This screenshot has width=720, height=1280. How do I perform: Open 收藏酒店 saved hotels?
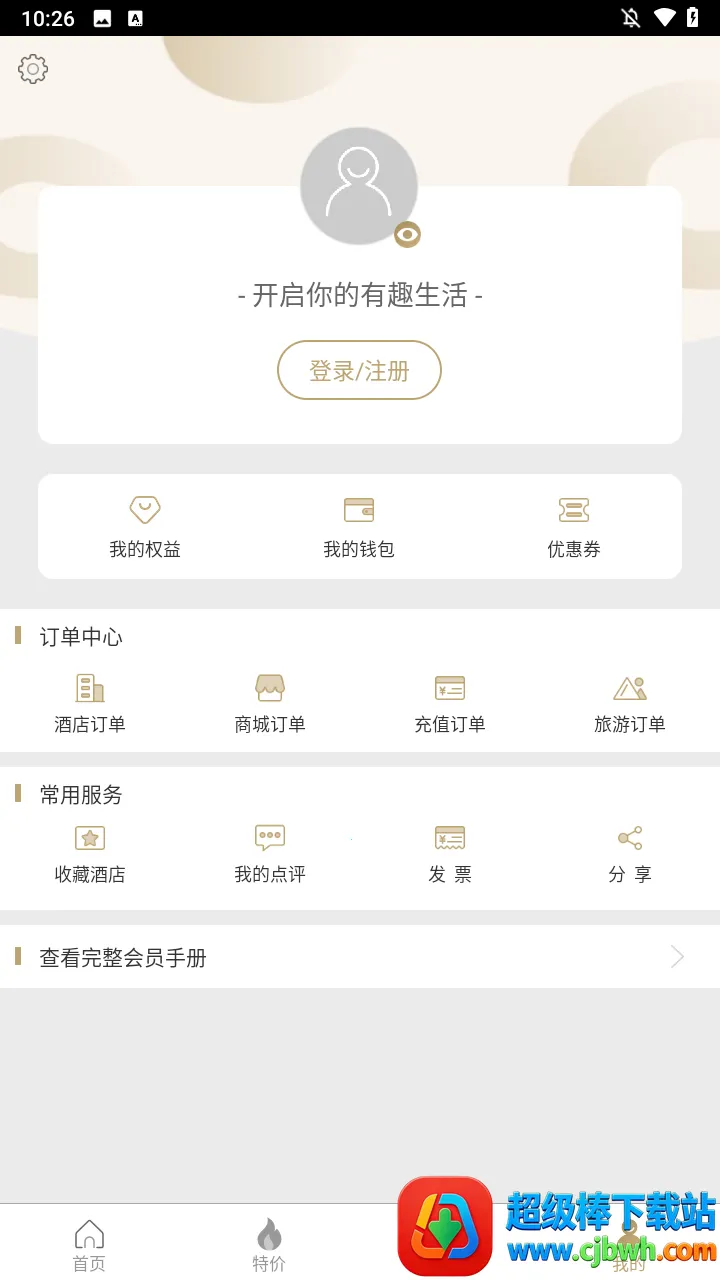point(90,854)
